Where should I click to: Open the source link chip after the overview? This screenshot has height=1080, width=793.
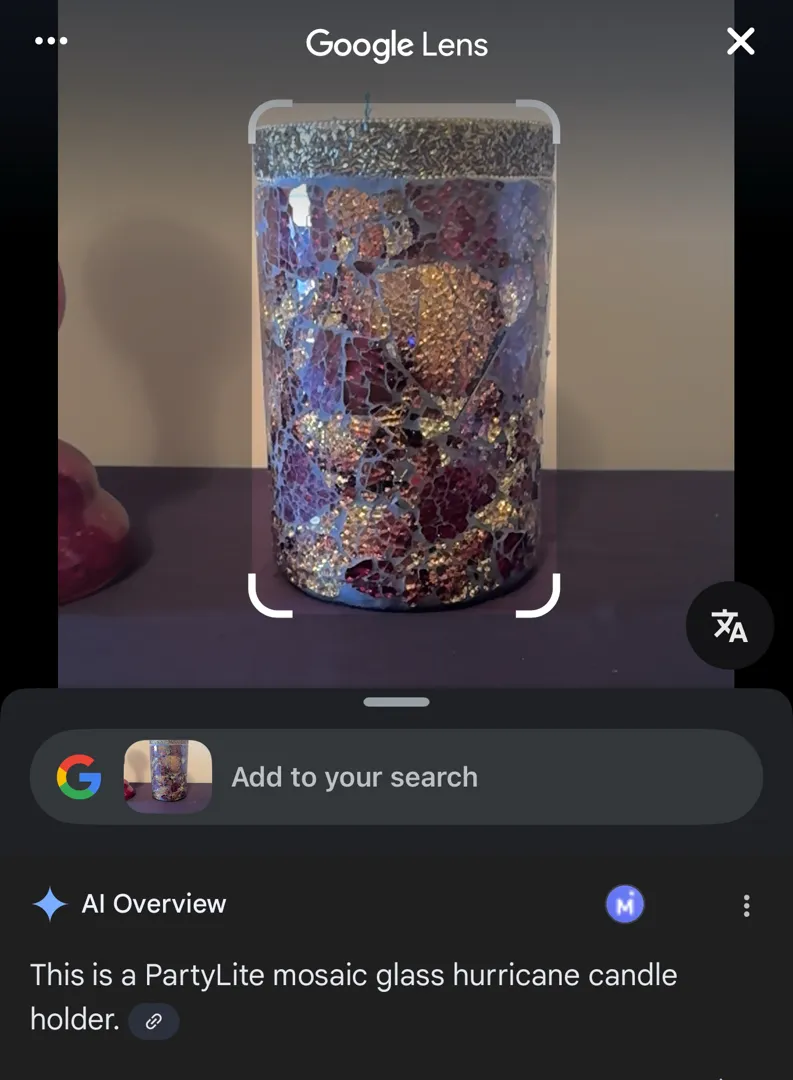[154, 1021]
